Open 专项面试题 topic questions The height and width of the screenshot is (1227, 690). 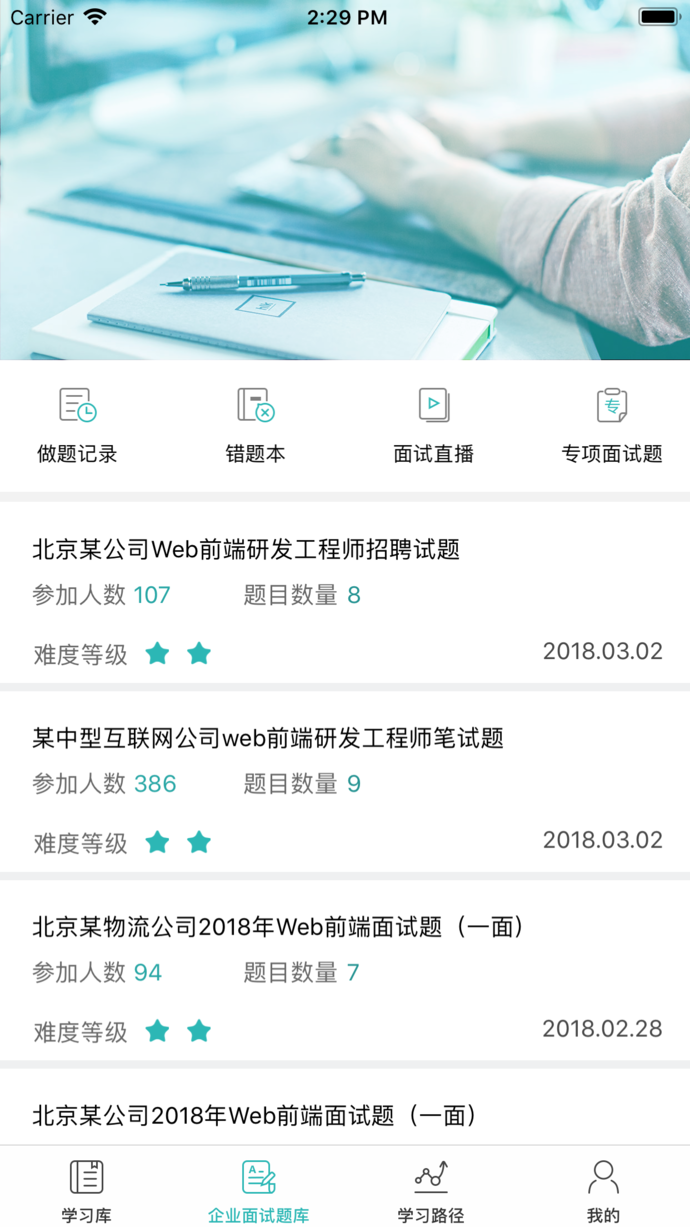[611, 425]
